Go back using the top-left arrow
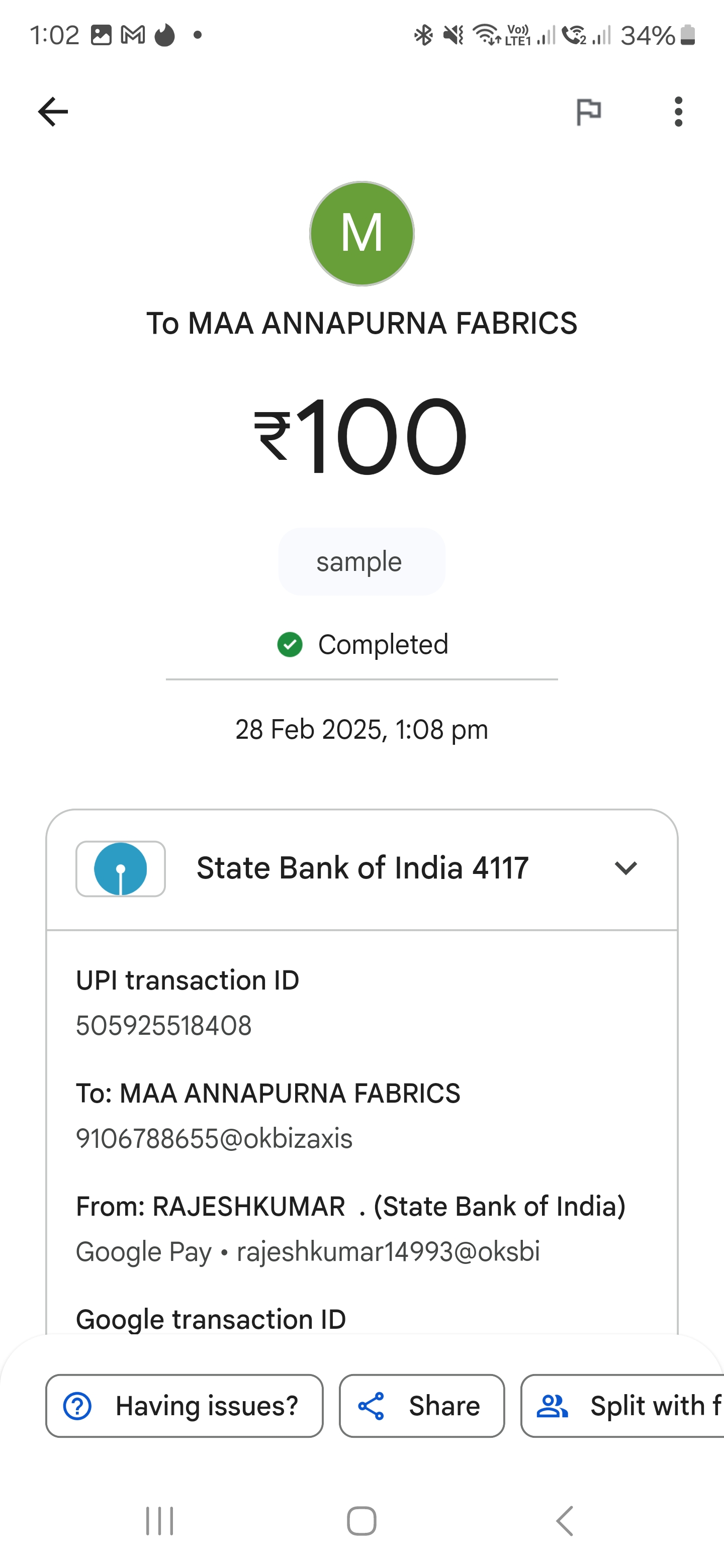 coord(53,112)
